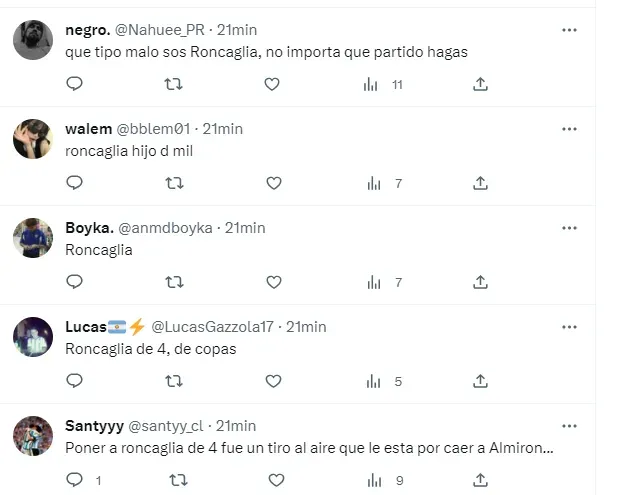
Task: Open @Nahuee_PR's profile avatar
Action: [x=33, y=40]
